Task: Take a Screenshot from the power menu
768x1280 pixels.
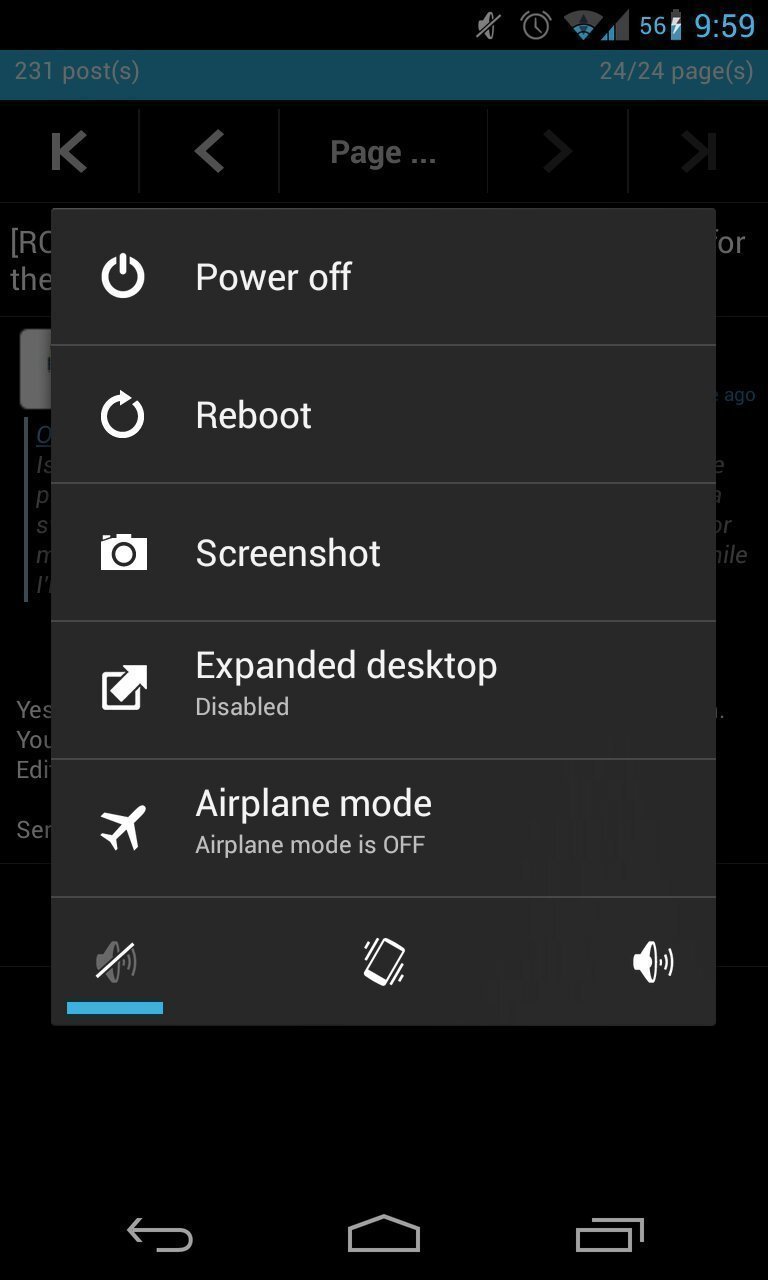Action: pos(383,553)
